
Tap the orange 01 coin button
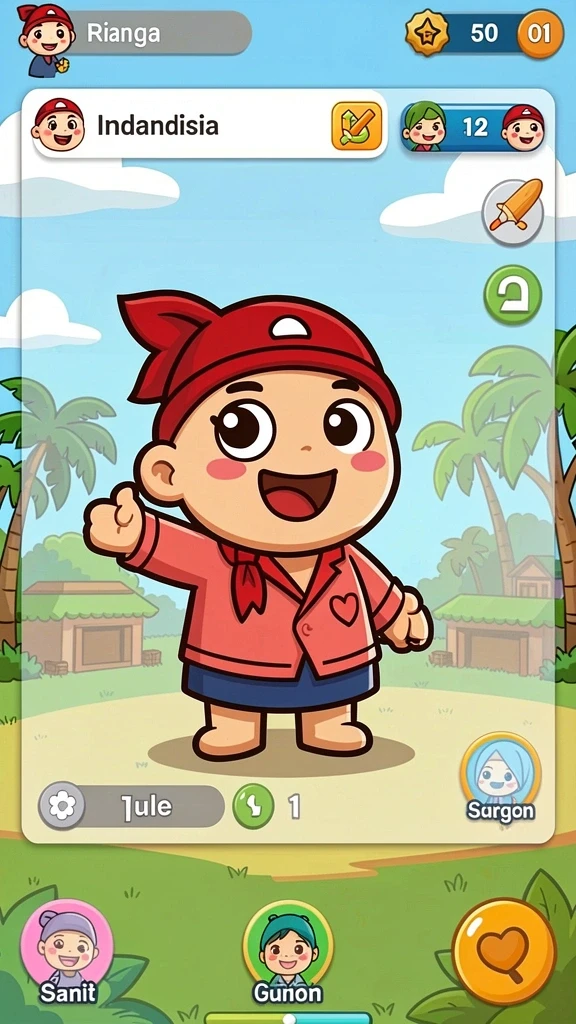tap(539, 33)
